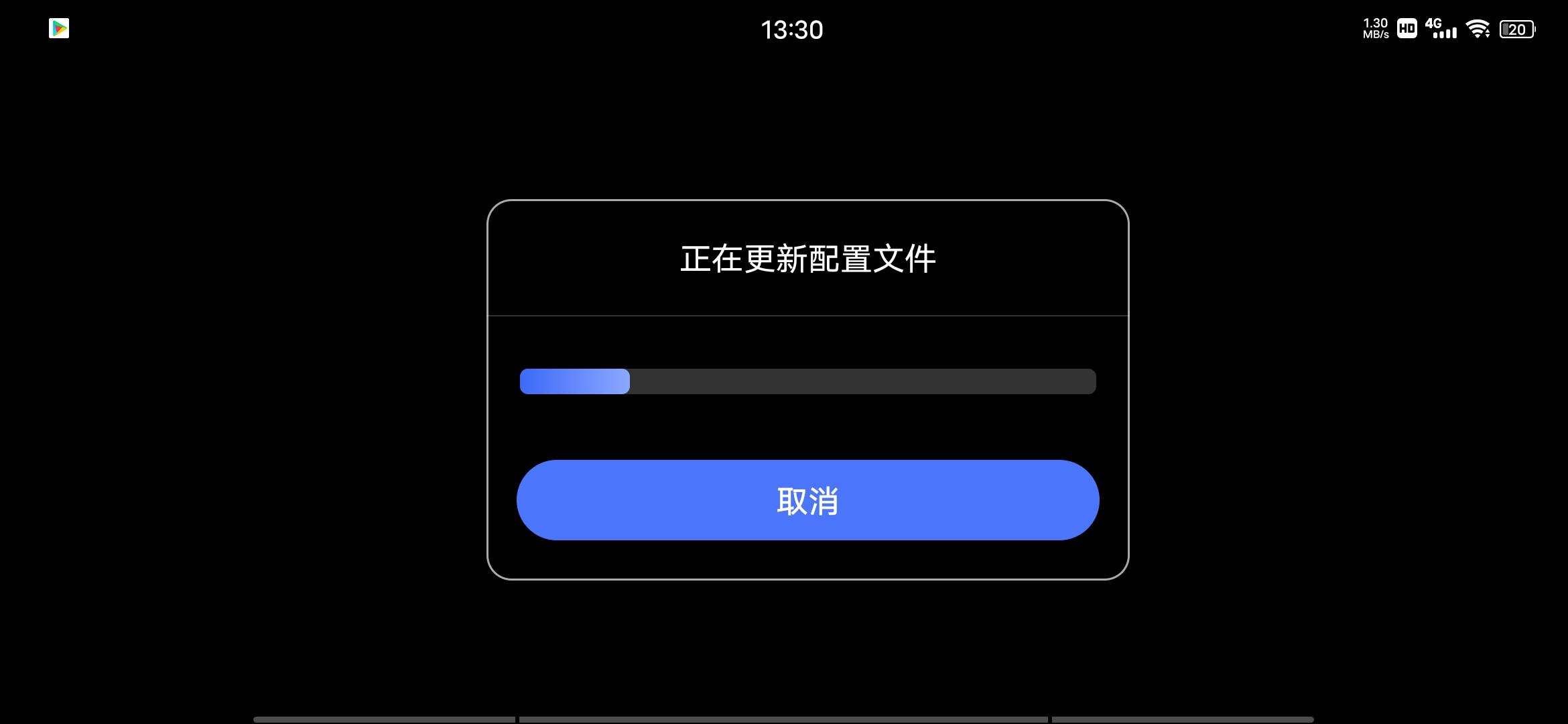Cancel the config file update with 取消
Image resolution: width=1568 pixels, height=724 pixels.
coord(807,500)
